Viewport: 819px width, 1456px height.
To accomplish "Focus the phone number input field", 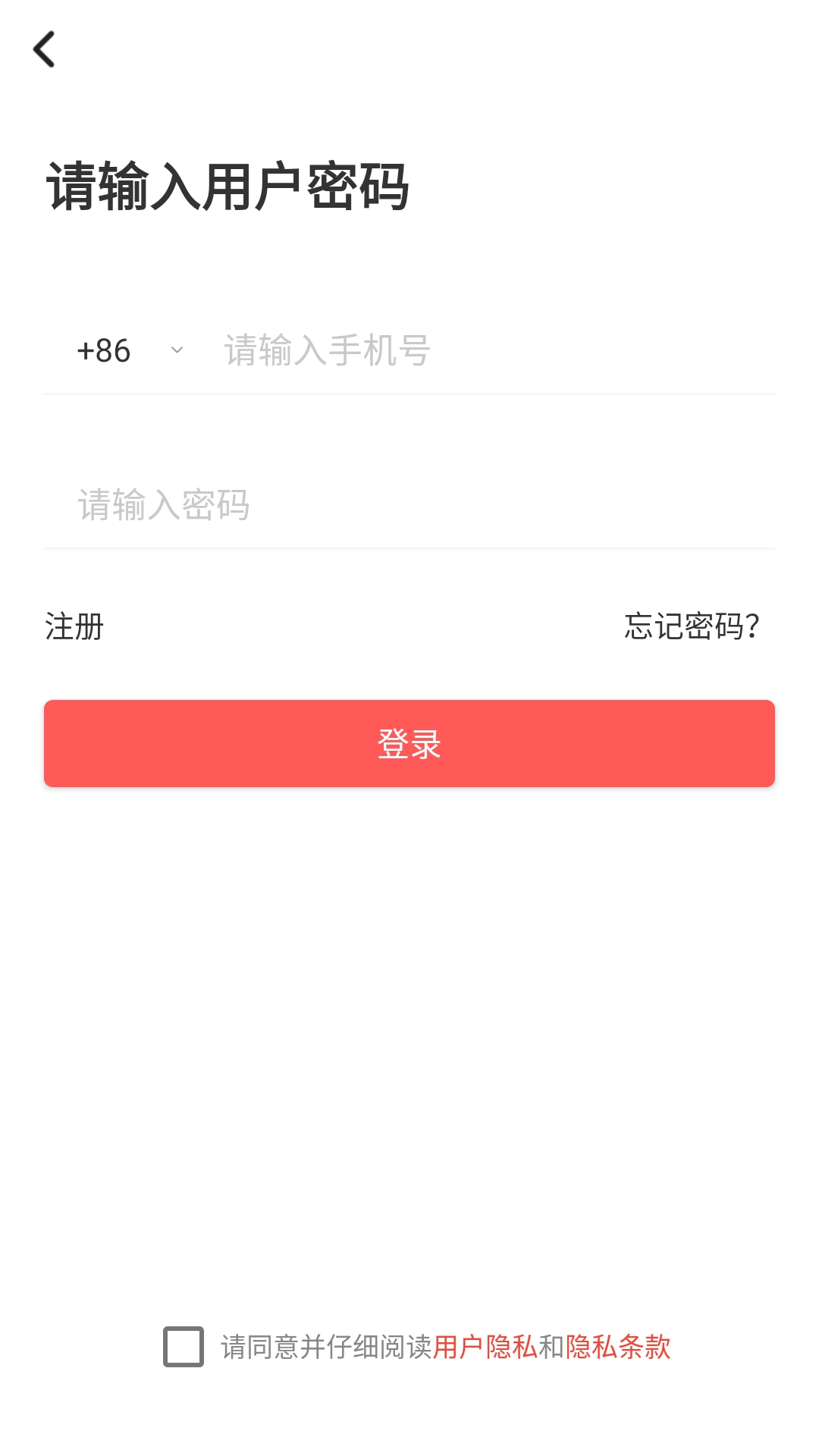I will [493, 351].
